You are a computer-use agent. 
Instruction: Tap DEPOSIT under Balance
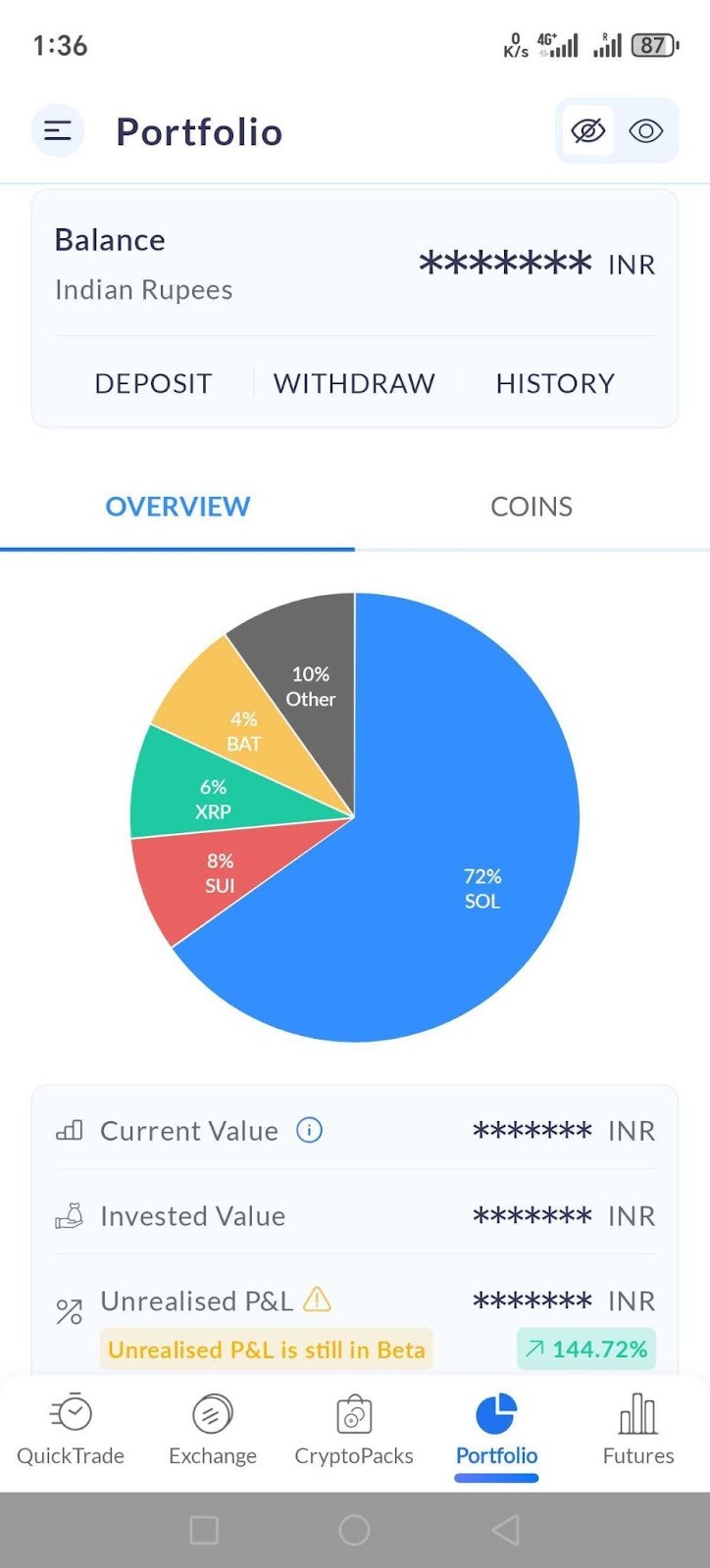(153, 383)
